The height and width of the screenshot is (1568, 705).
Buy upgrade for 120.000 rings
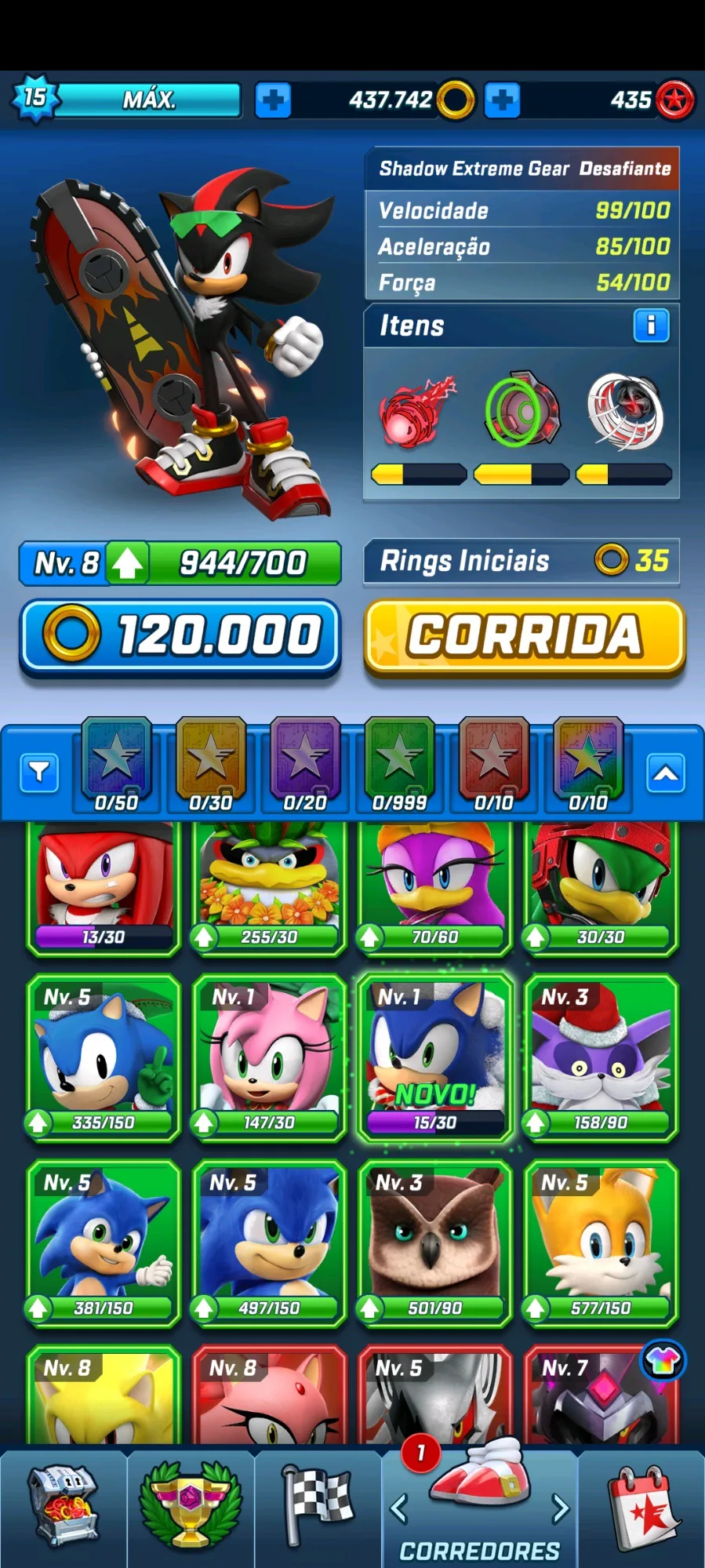180,635
